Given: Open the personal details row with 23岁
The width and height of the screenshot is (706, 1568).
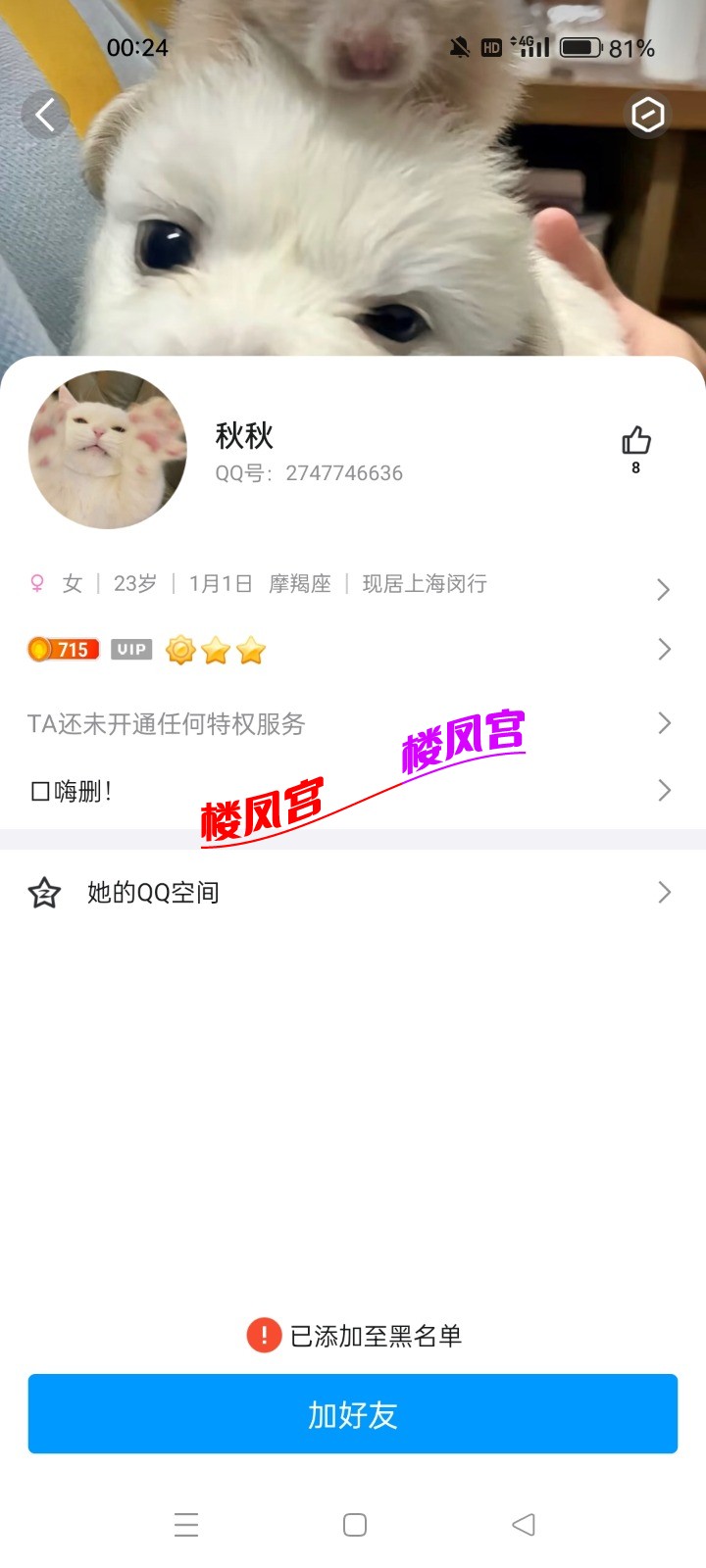Looking at the screenshot, I should click(353, 585).
